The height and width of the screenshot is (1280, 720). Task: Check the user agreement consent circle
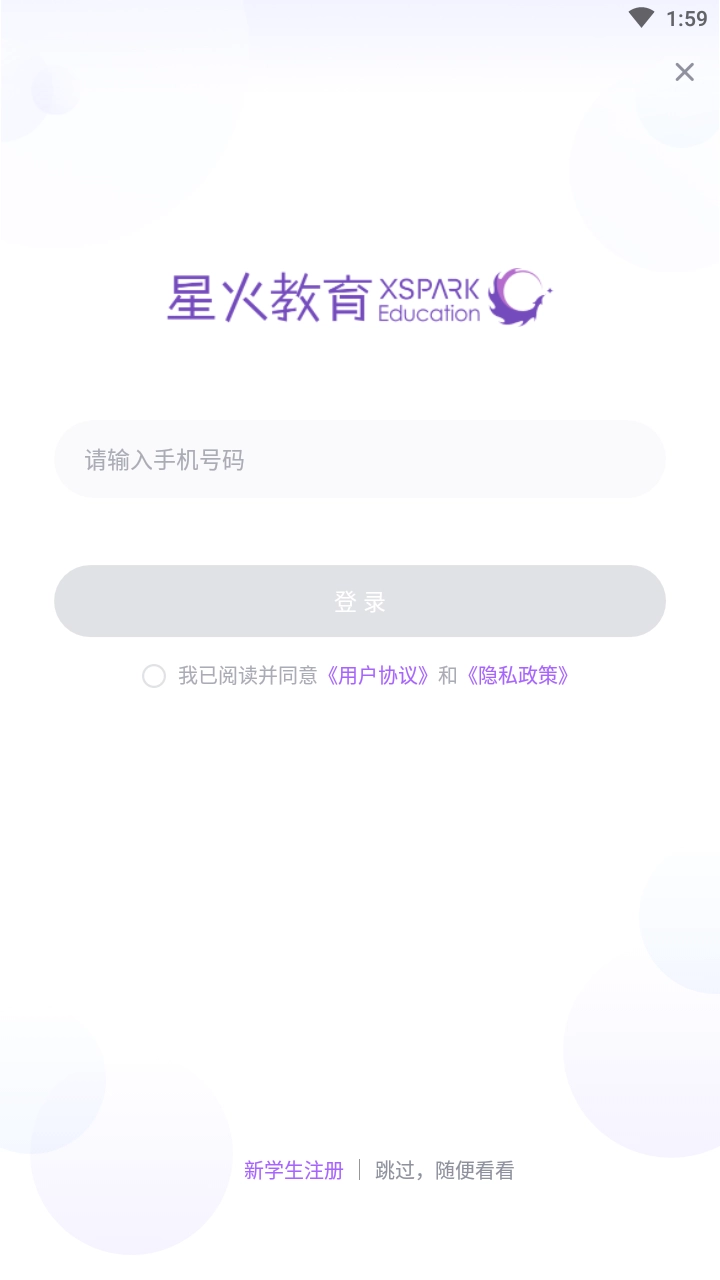154,676
